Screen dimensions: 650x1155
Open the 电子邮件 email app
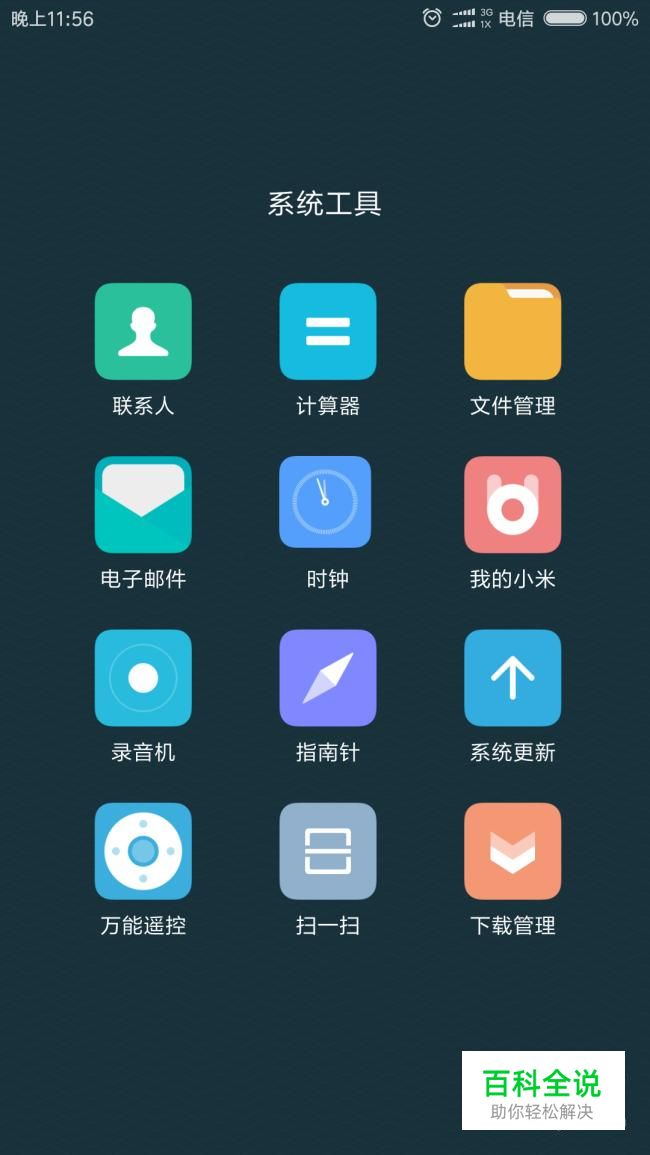pyautogui.click(x=143, y=505)
